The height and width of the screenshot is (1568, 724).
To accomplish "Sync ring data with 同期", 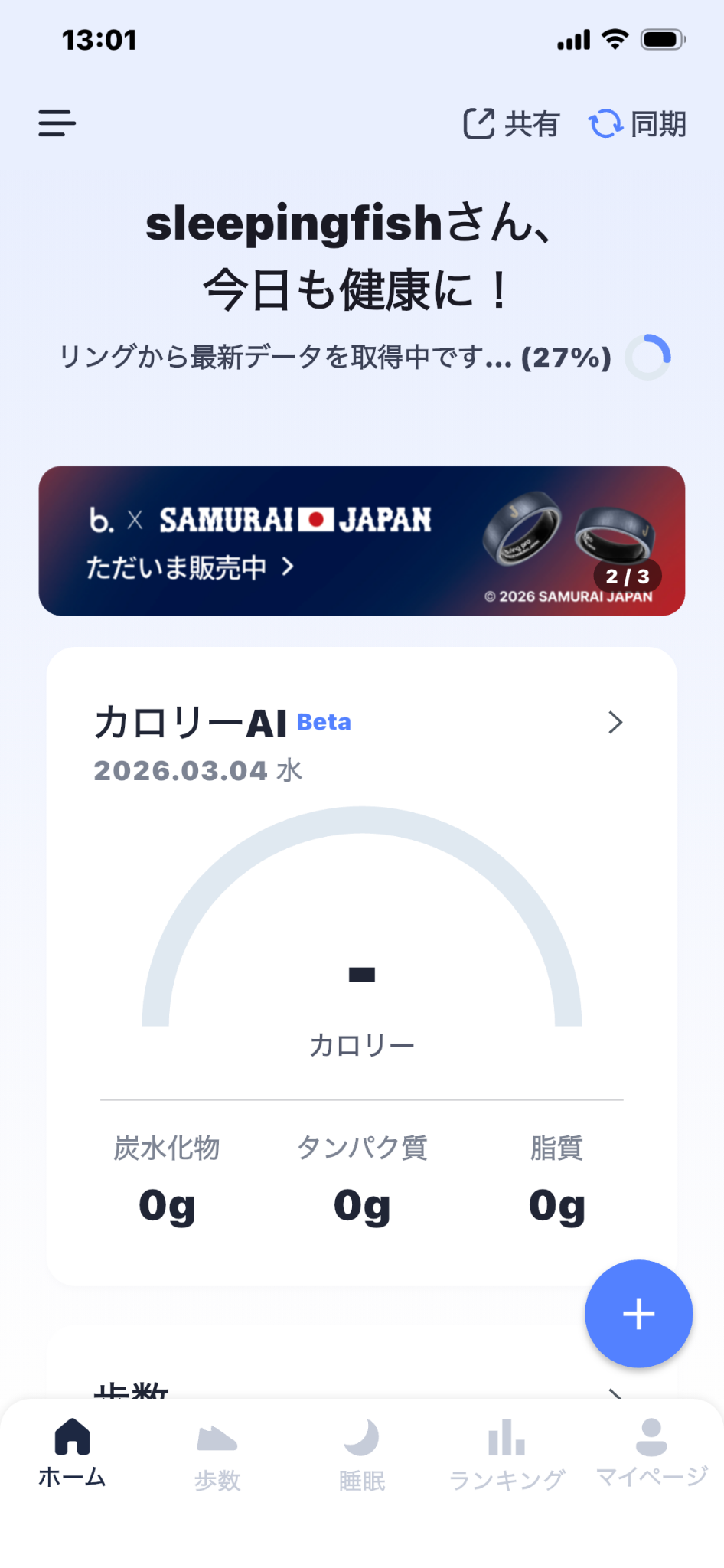I will pyautogui.click(x=637, y=124).
